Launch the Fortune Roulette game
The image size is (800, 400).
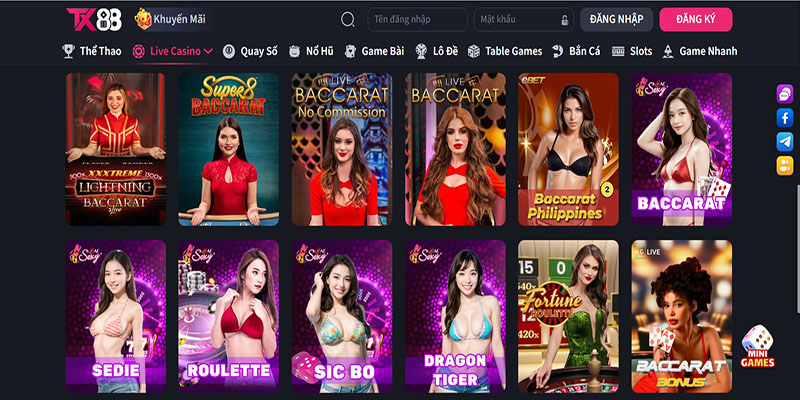tap(568, 315)
